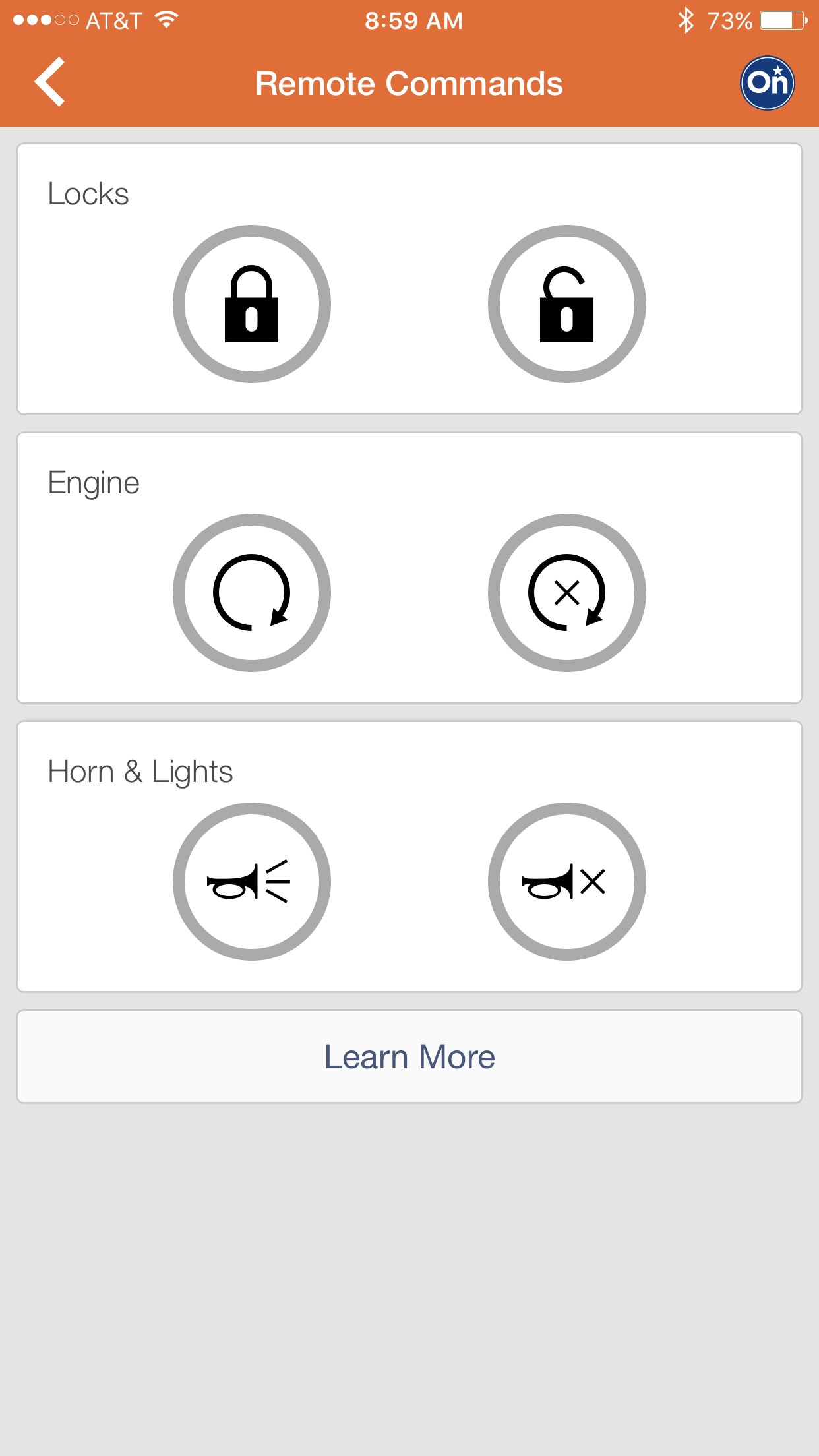Stop the horn and lights
Viewport: 819px width, 1456px height.
point(567,882)
